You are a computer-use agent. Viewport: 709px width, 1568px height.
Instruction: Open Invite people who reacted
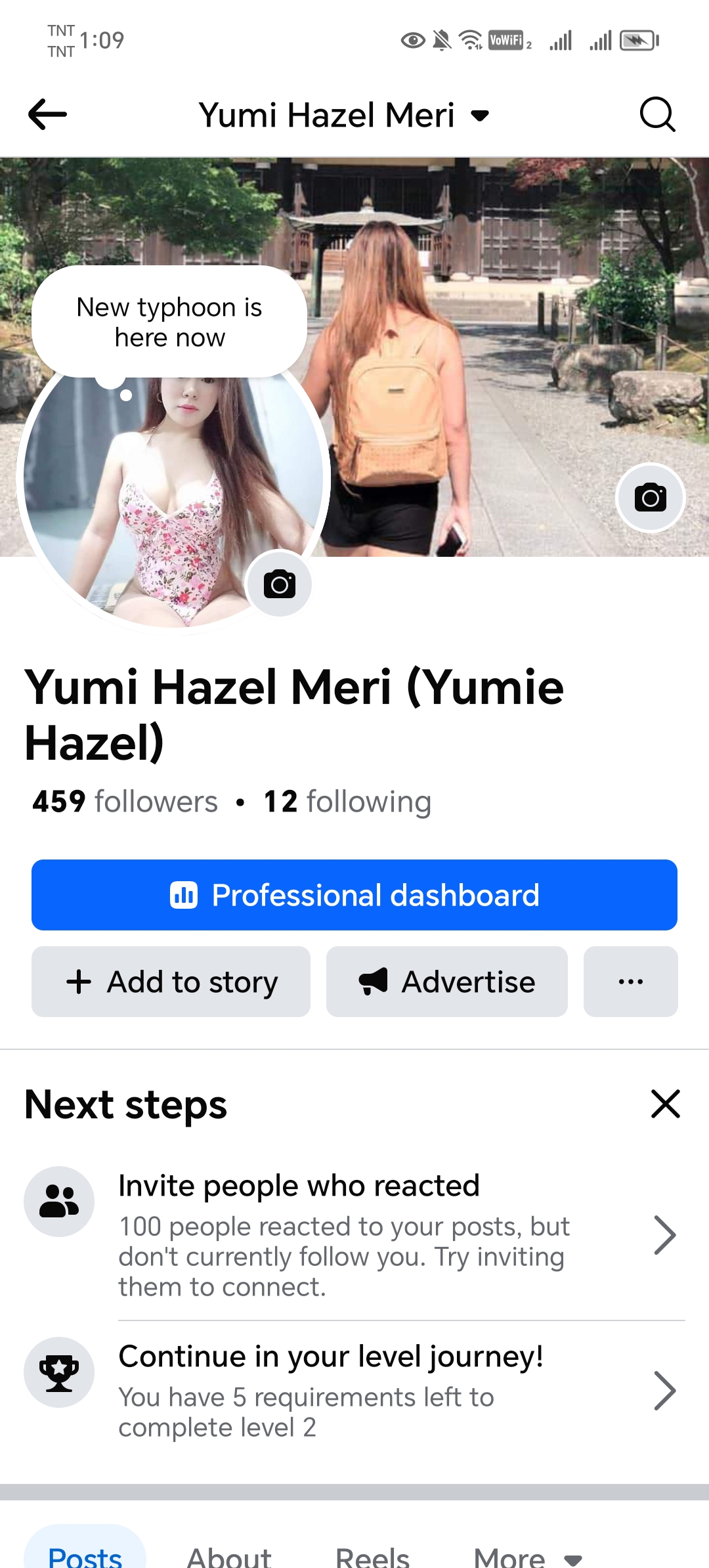(354, 1234)
